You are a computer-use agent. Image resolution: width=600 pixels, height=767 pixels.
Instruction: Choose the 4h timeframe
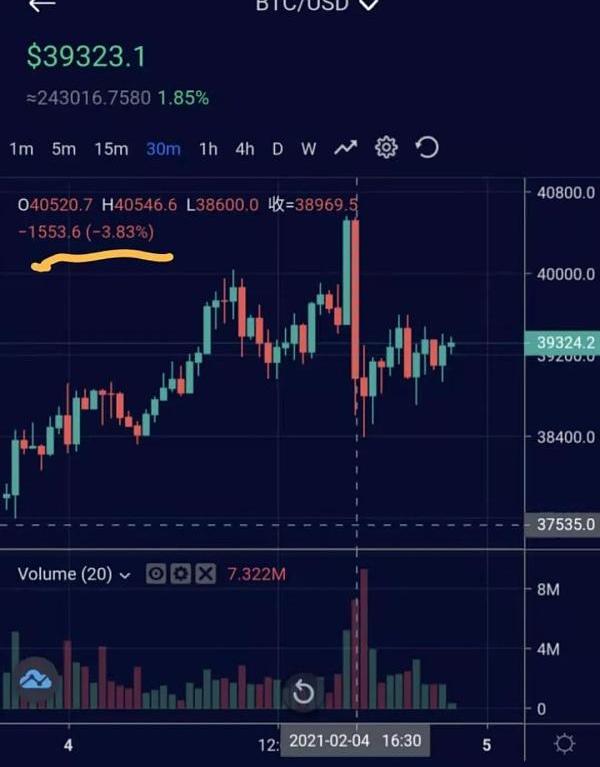click(x=244, y=149)
